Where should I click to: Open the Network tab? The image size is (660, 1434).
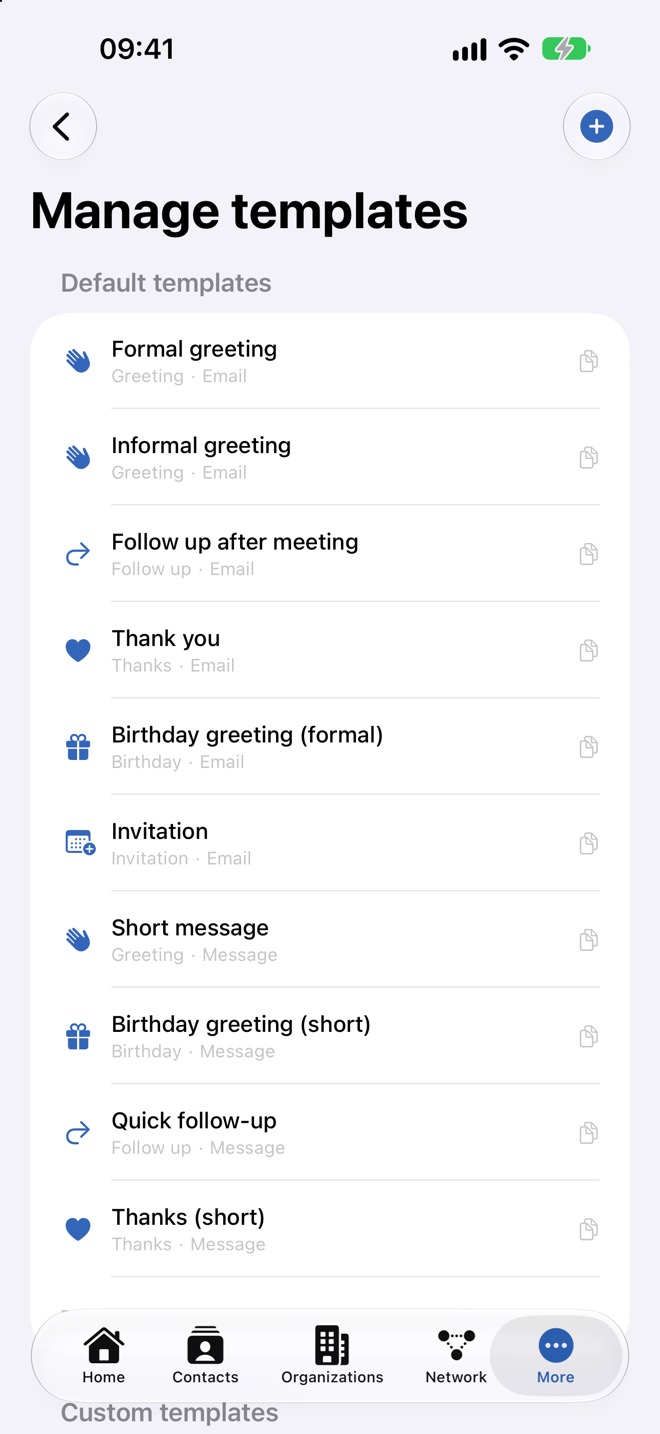point(456,1356)
